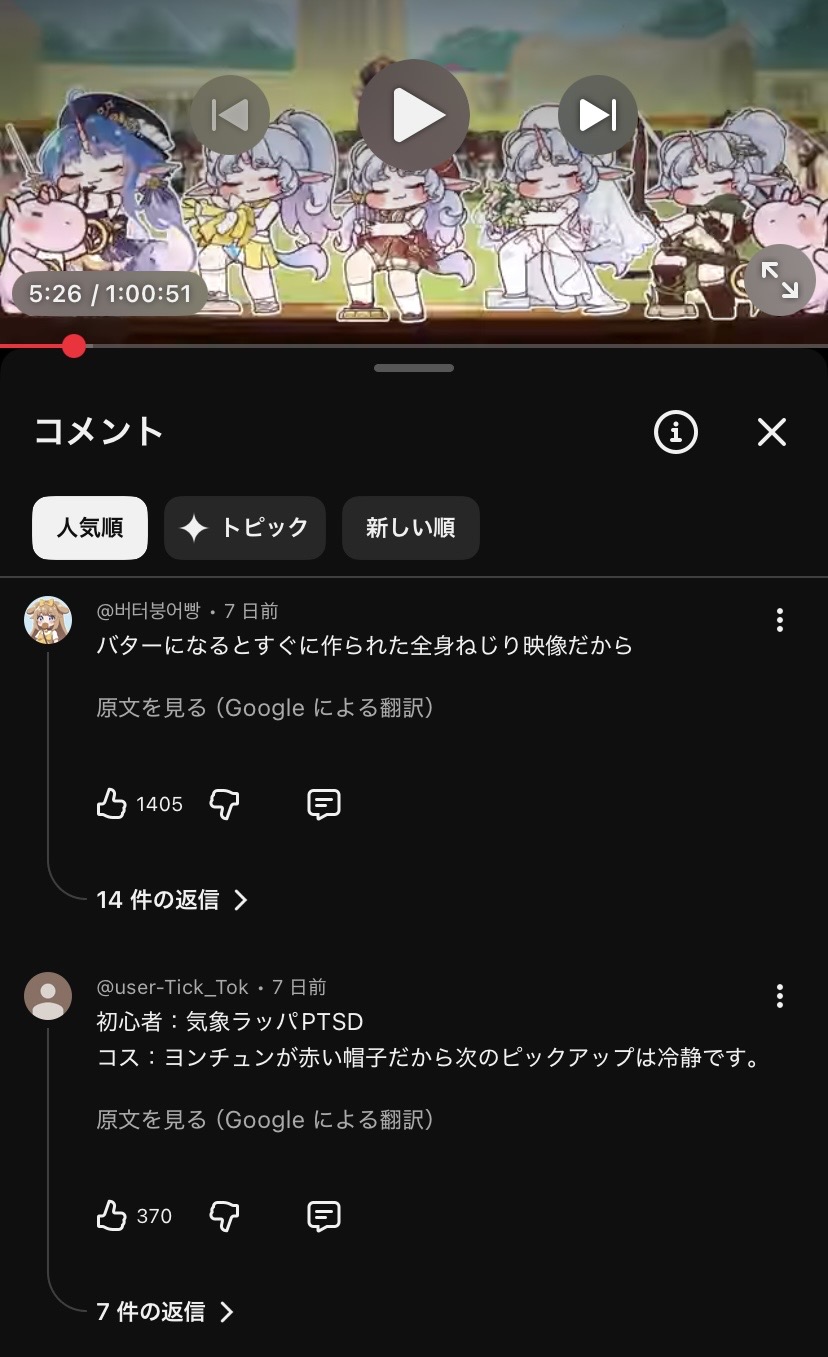
Task: Skip to the next video
Action: pyautogui.click(x=598, y=115)
